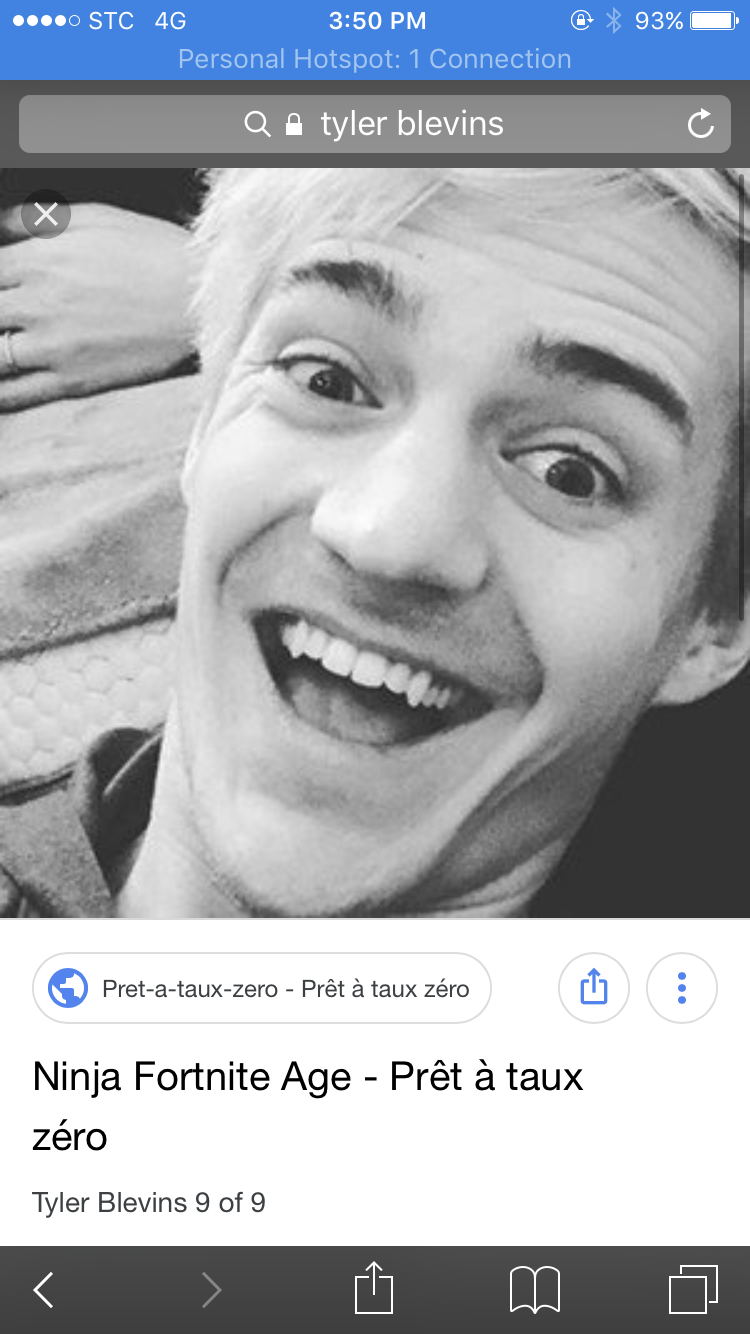750x1334 pixels.
Task: Open the three-dot more options menu
Action: pos(682,988)
